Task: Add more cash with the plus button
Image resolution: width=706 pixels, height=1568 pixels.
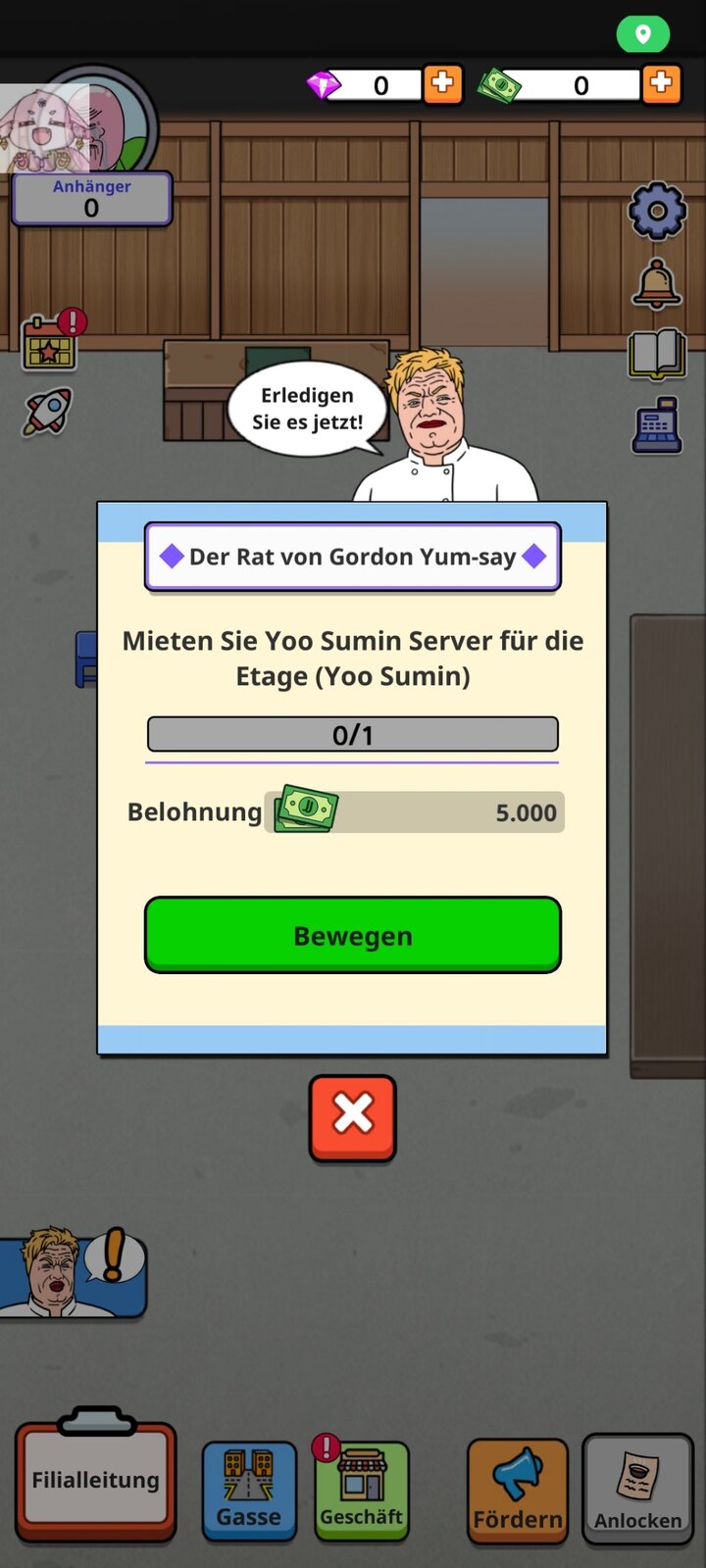Action: pos(661,84)
